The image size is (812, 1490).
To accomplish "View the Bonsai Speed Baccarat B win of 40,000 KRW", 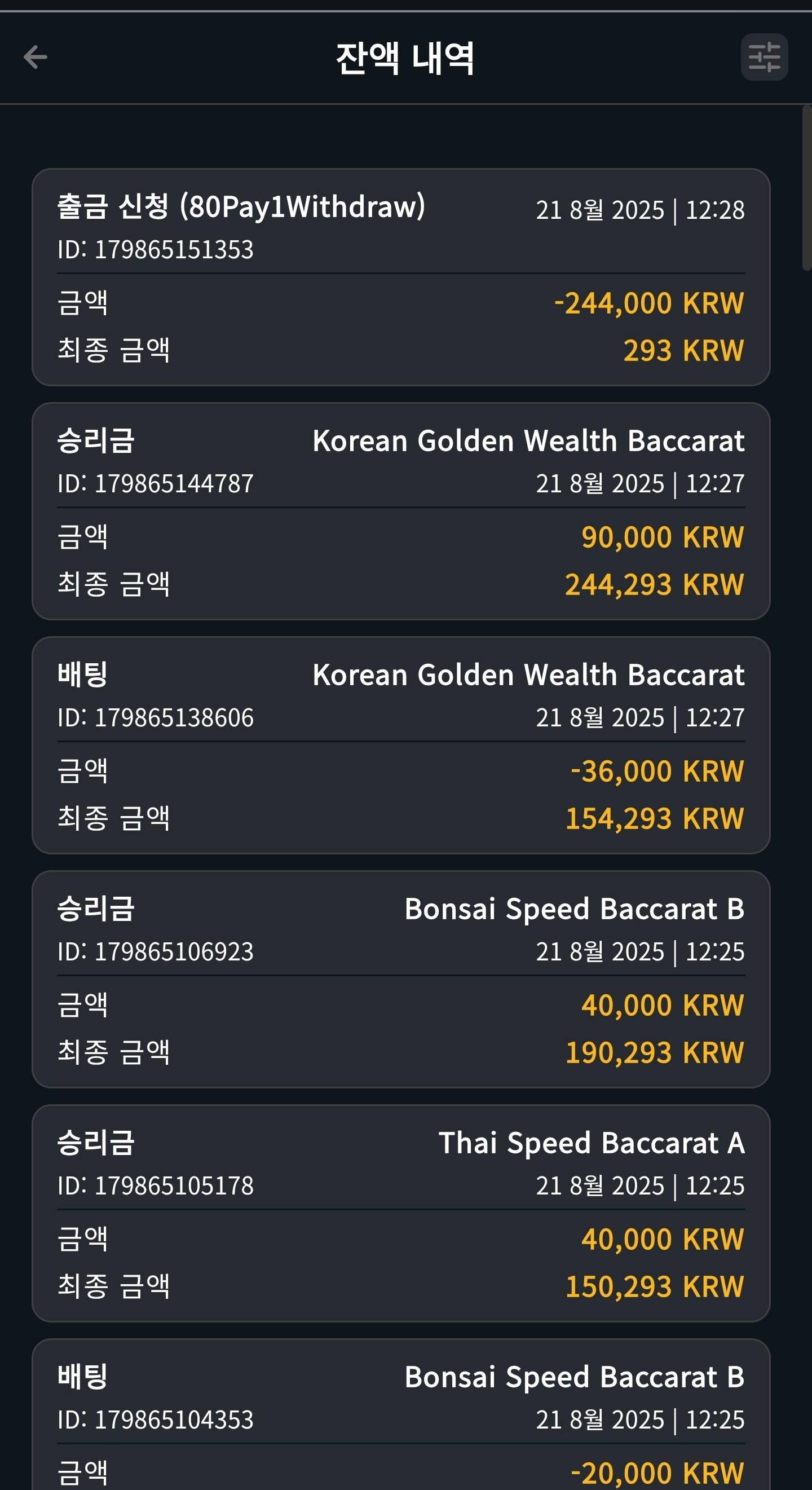I will point(401,979).
